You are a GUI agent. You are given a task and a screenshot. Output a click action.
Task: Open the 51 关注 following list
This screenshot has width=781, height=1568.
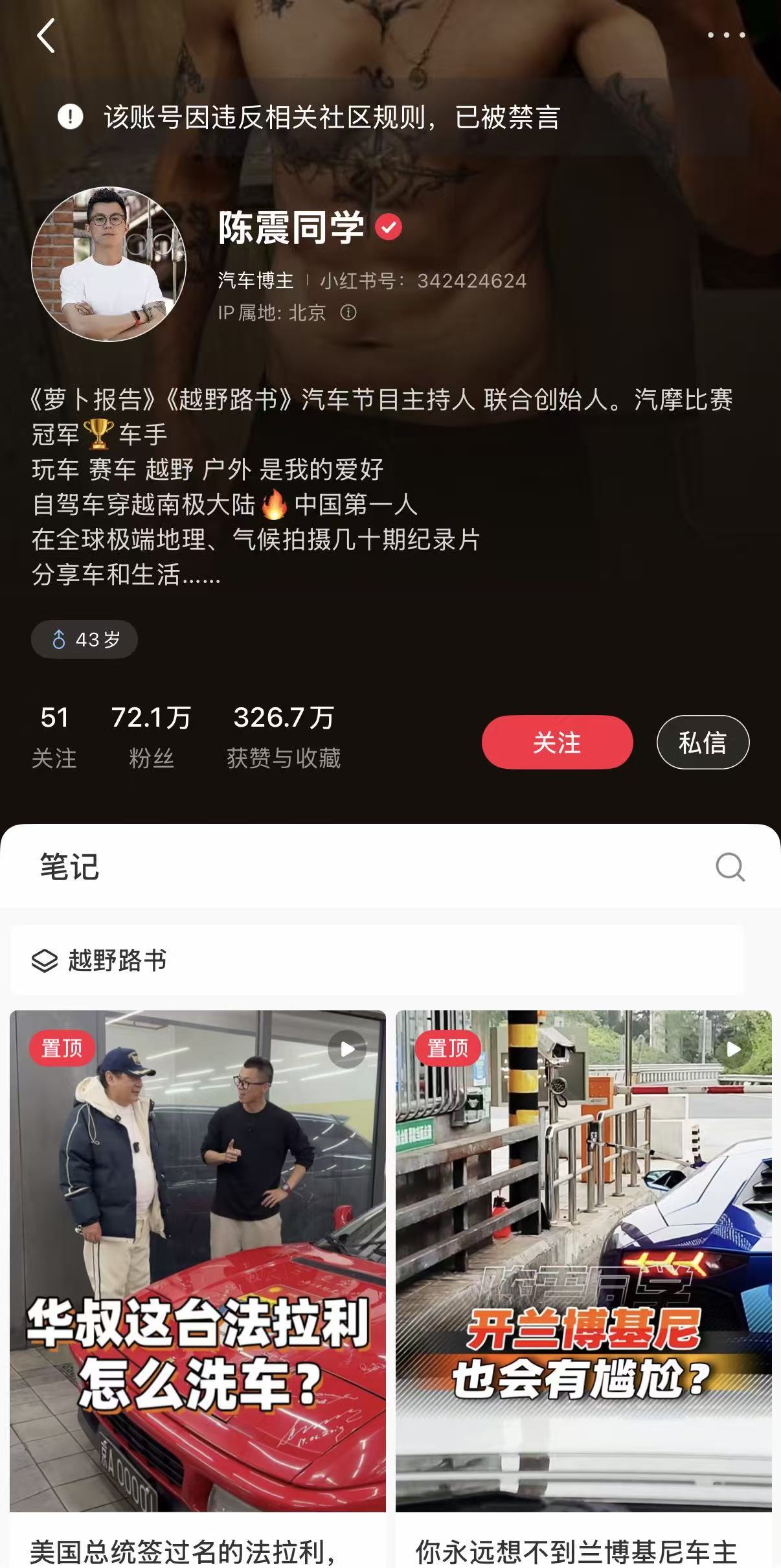[x=54, y=737]
